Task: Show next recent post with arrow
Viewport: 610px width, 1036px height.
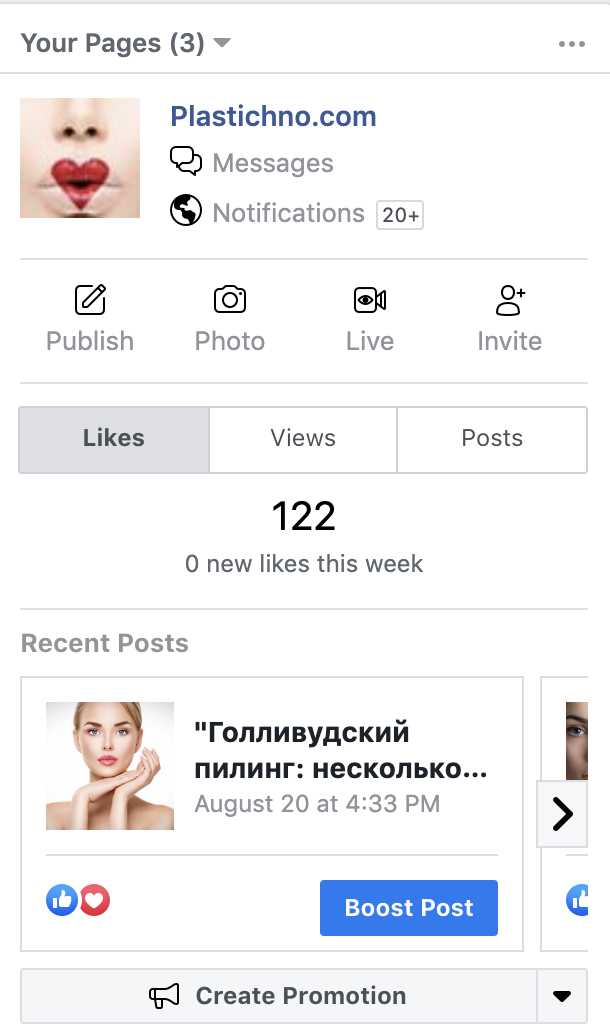Action: (x=562, y=814)
